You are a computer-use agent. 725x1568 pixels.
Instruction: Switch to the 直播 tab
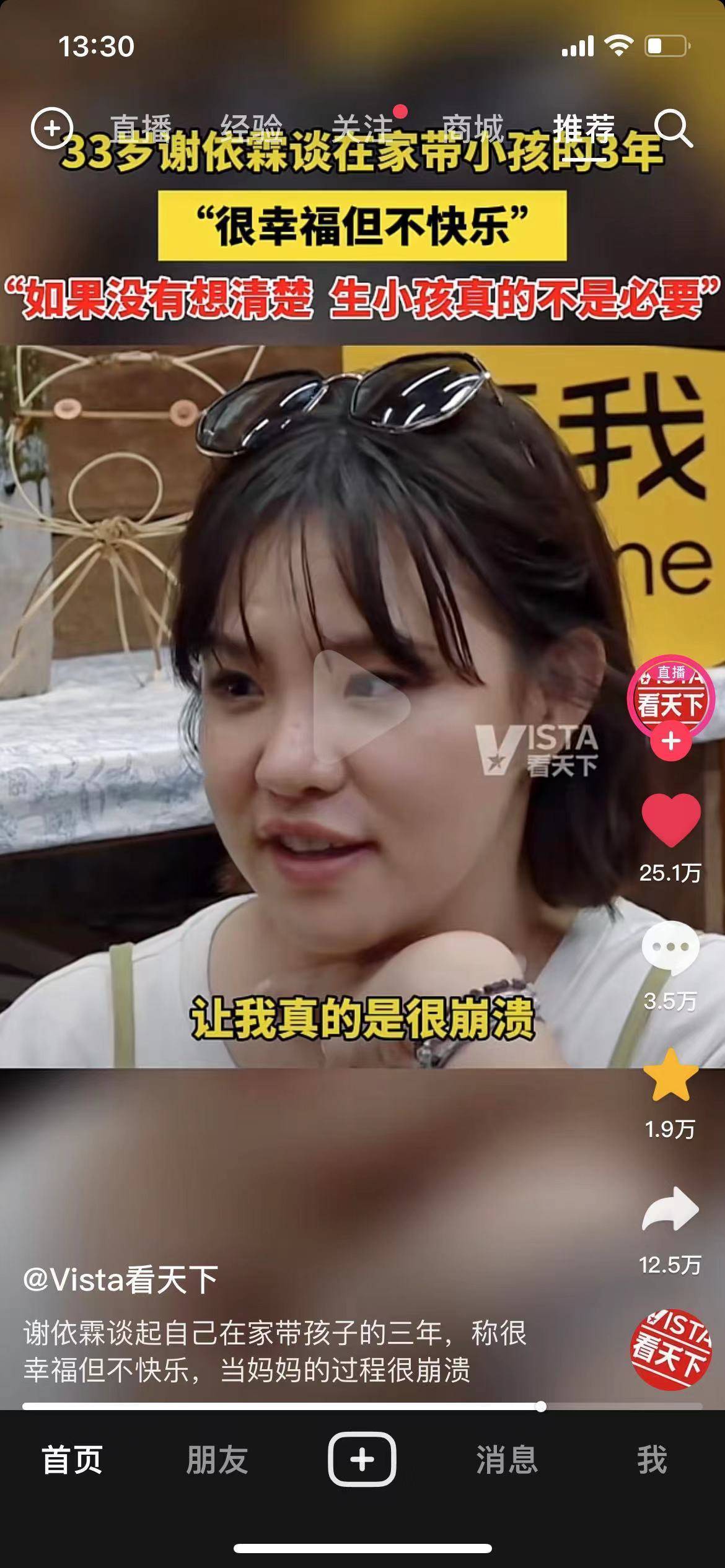tap(141, 128)
